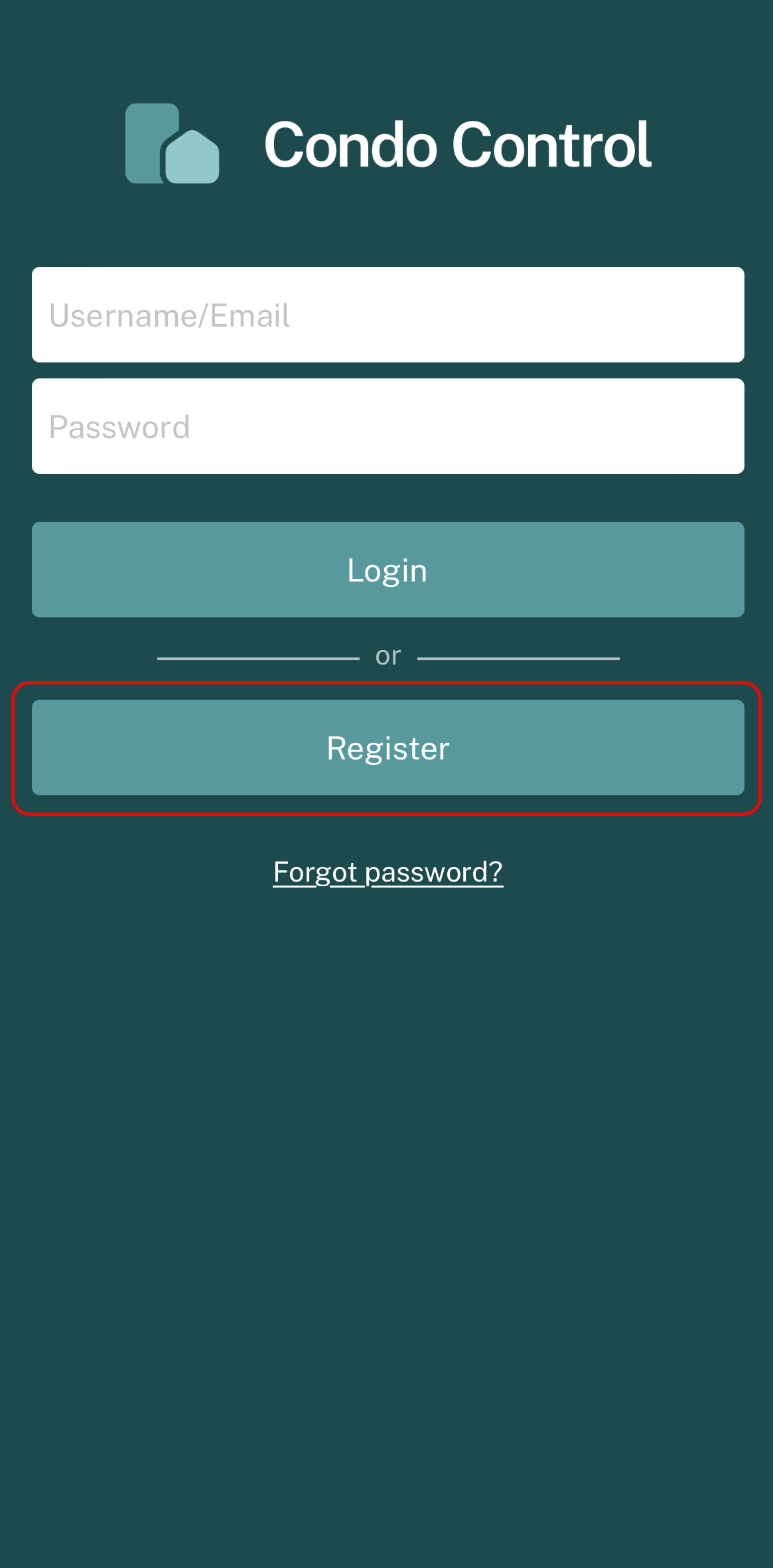Click the house shape in the app logo

(192, 159)
